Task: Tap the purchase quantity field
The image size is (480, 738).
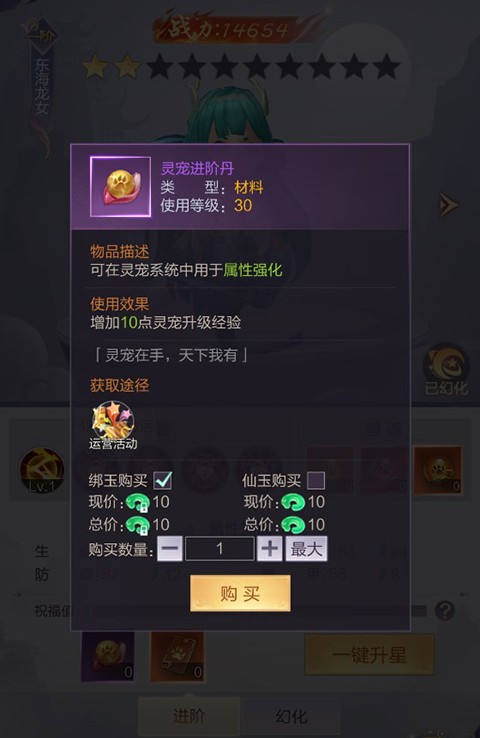Action: 220,548
